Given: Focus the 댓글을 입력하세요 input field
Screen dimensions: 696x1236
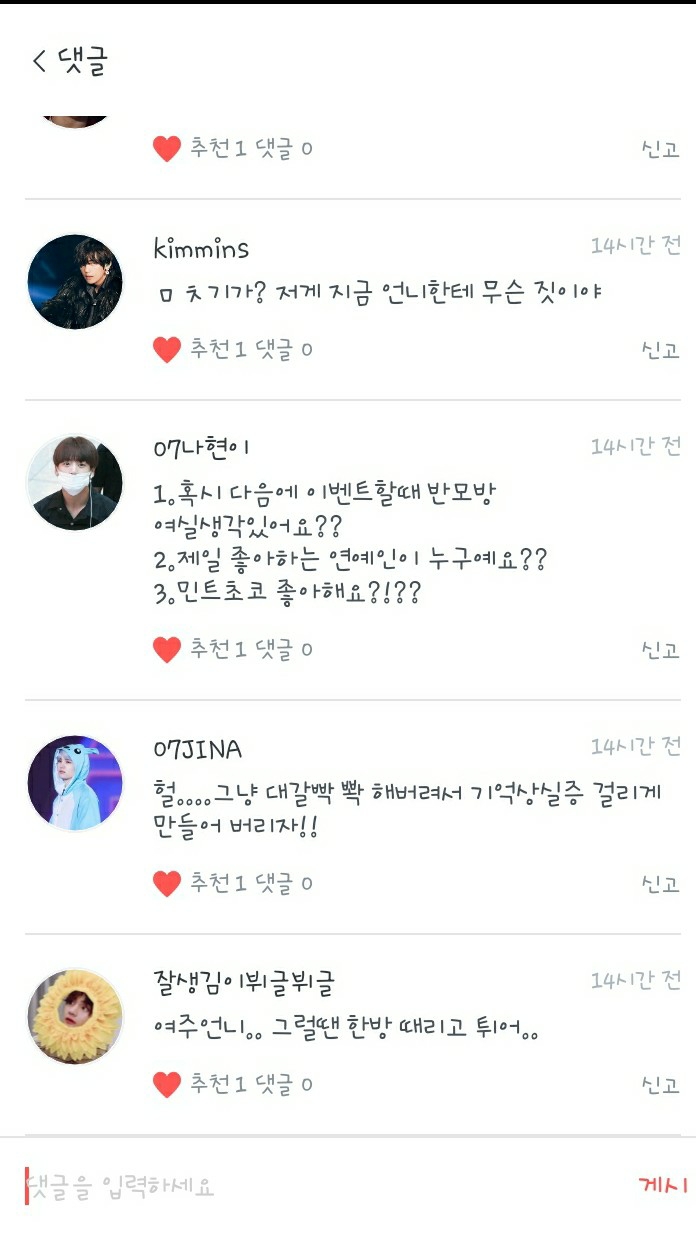Looking at the screenshot, I should point(300,1186).
